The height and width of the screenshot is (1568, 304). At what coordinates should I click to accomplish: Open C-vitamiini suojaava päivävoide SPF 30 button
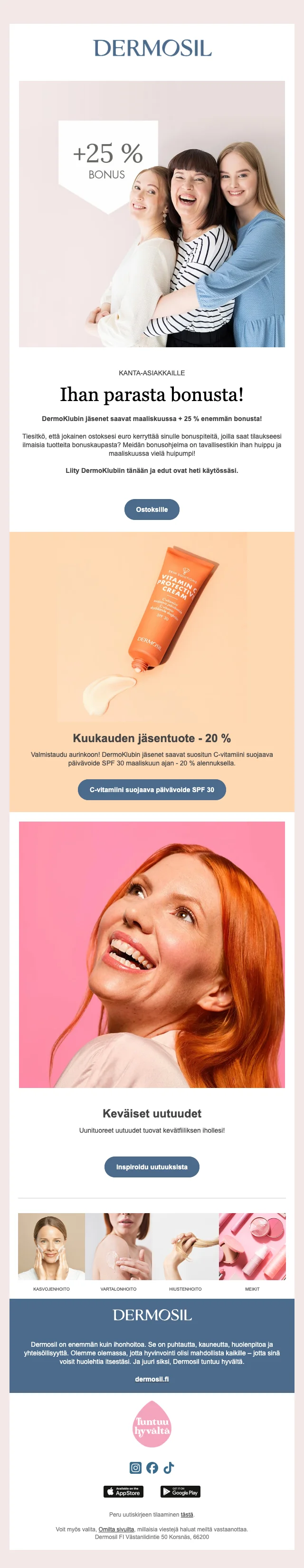pyautogui.click(x=152, y=790)
